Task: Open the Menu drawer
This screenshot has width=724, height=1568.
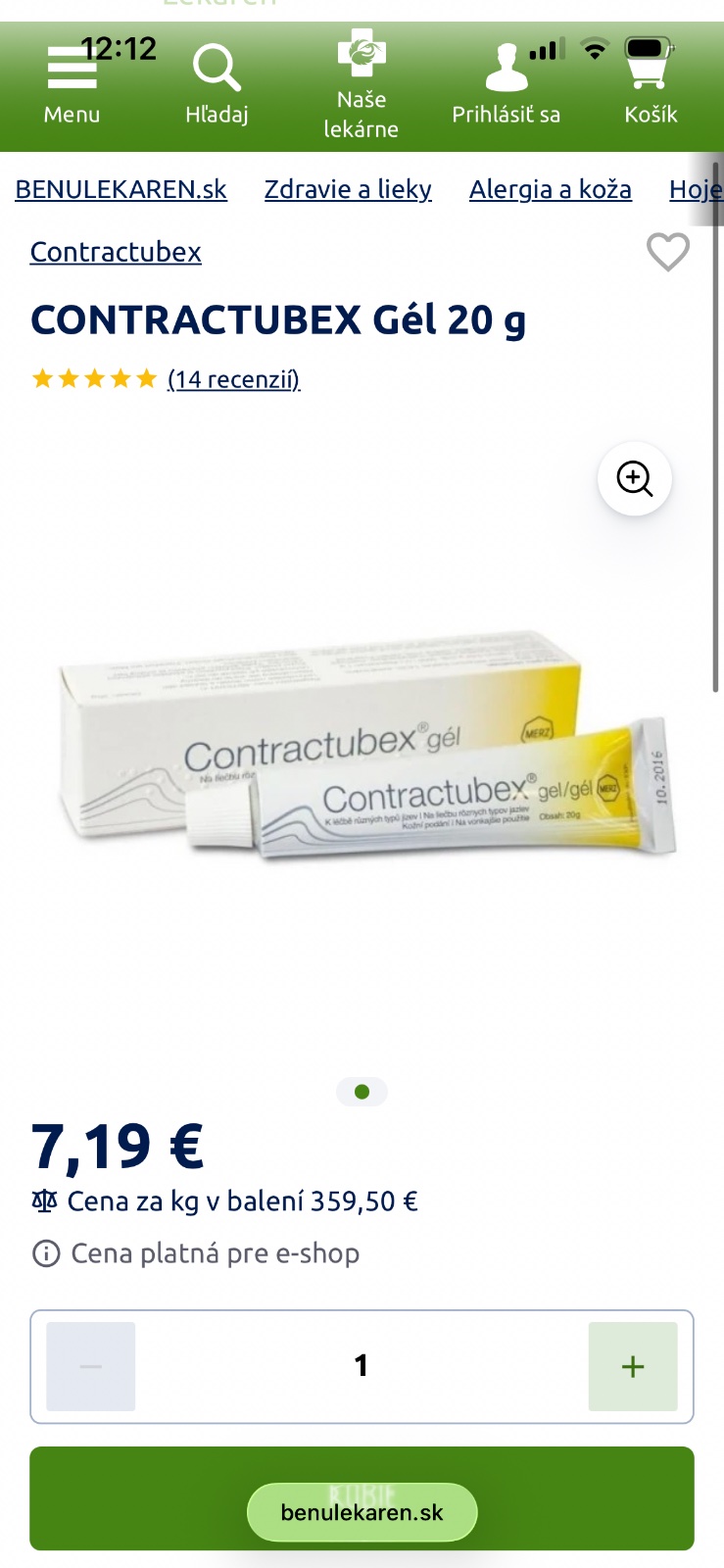Action: coord(72,88)
